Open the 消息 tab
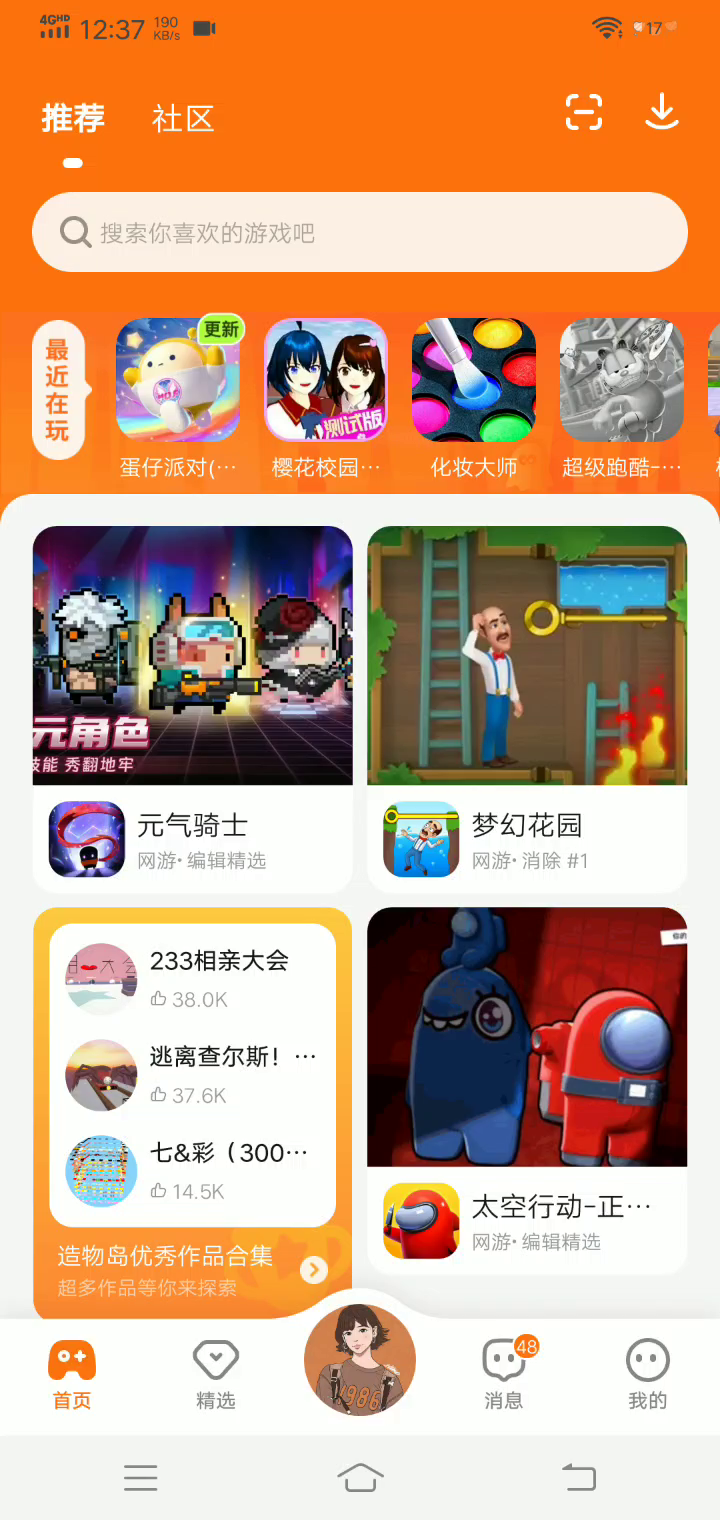Image resolution: width=720 pixels, height=1520 pixels. point(504,1375)
